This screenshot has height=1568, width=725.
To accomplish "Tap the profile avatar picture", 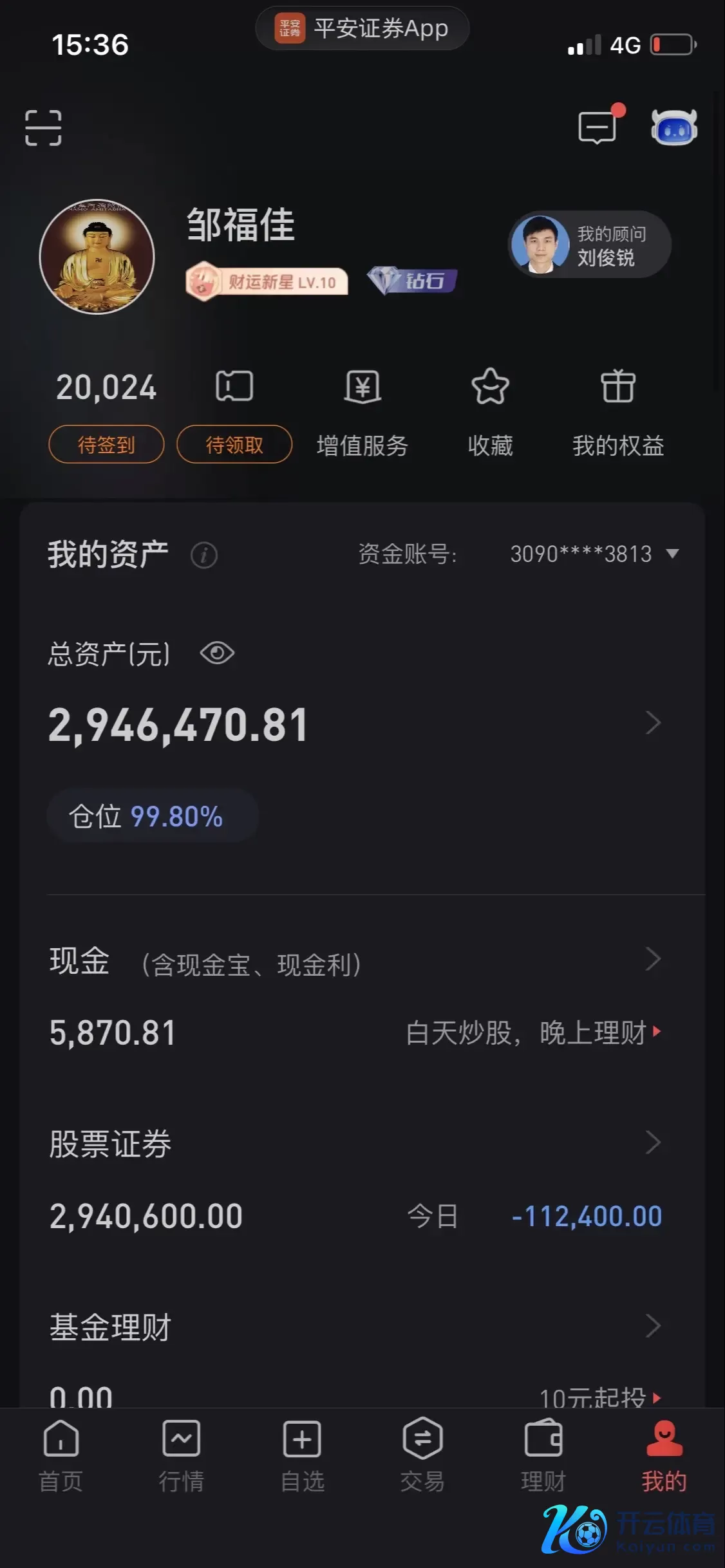I will [97, 256].
